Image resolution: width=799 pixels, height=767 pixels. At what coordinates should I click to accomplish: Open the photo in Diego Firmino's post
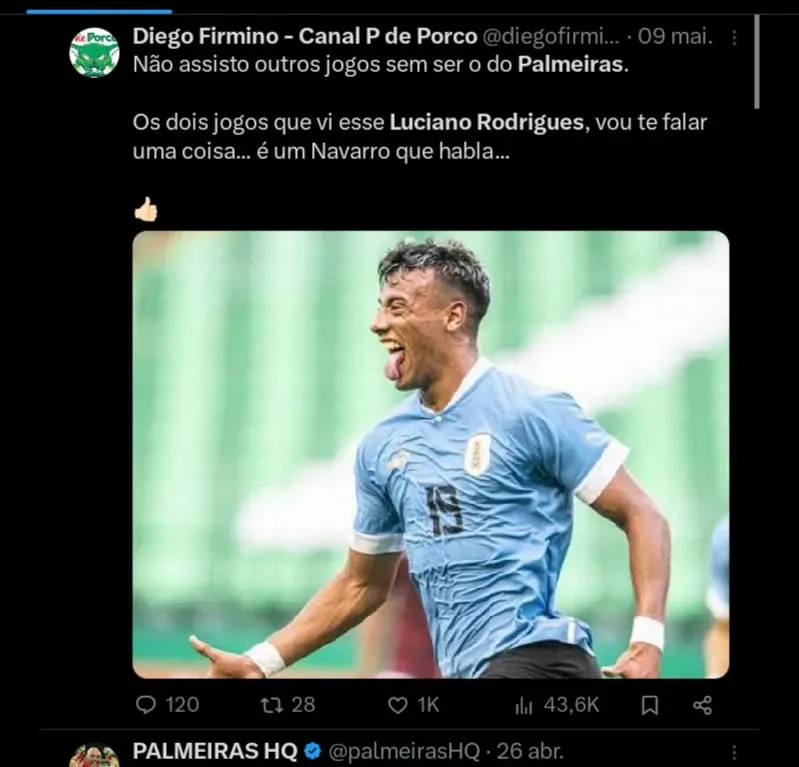click(430, 455)
